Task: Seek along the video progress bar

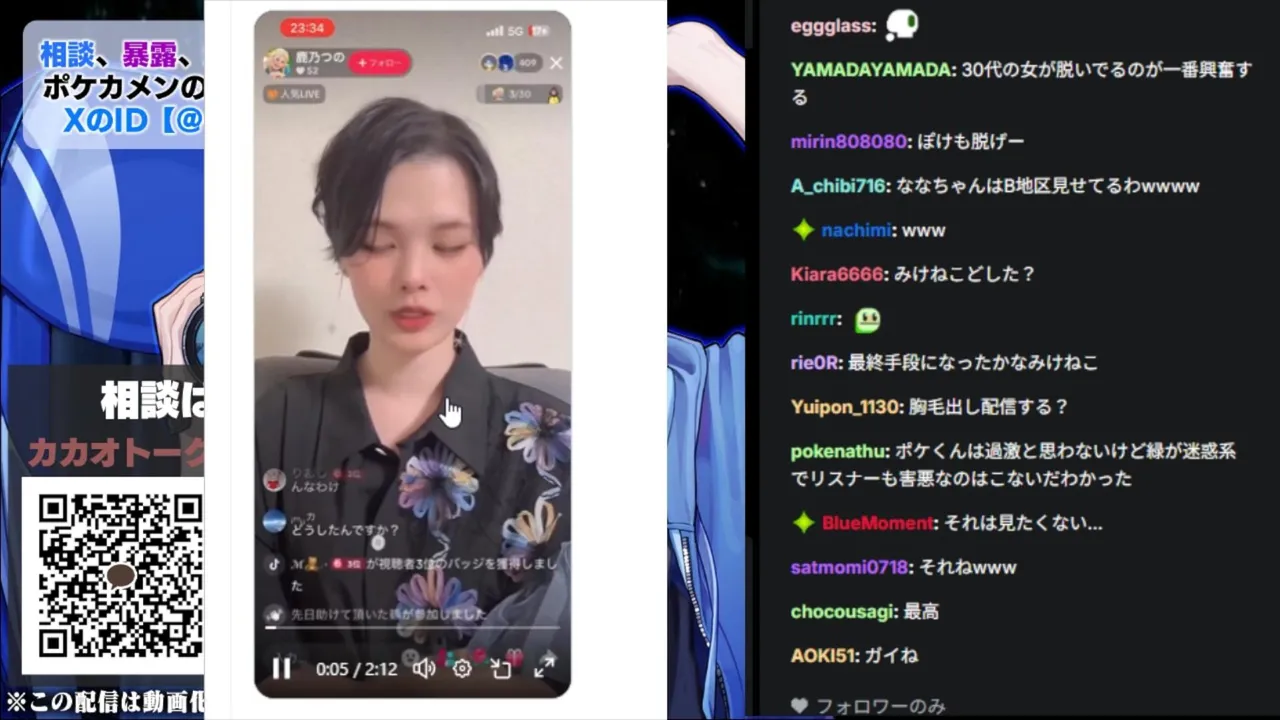Action: [412, 628]
